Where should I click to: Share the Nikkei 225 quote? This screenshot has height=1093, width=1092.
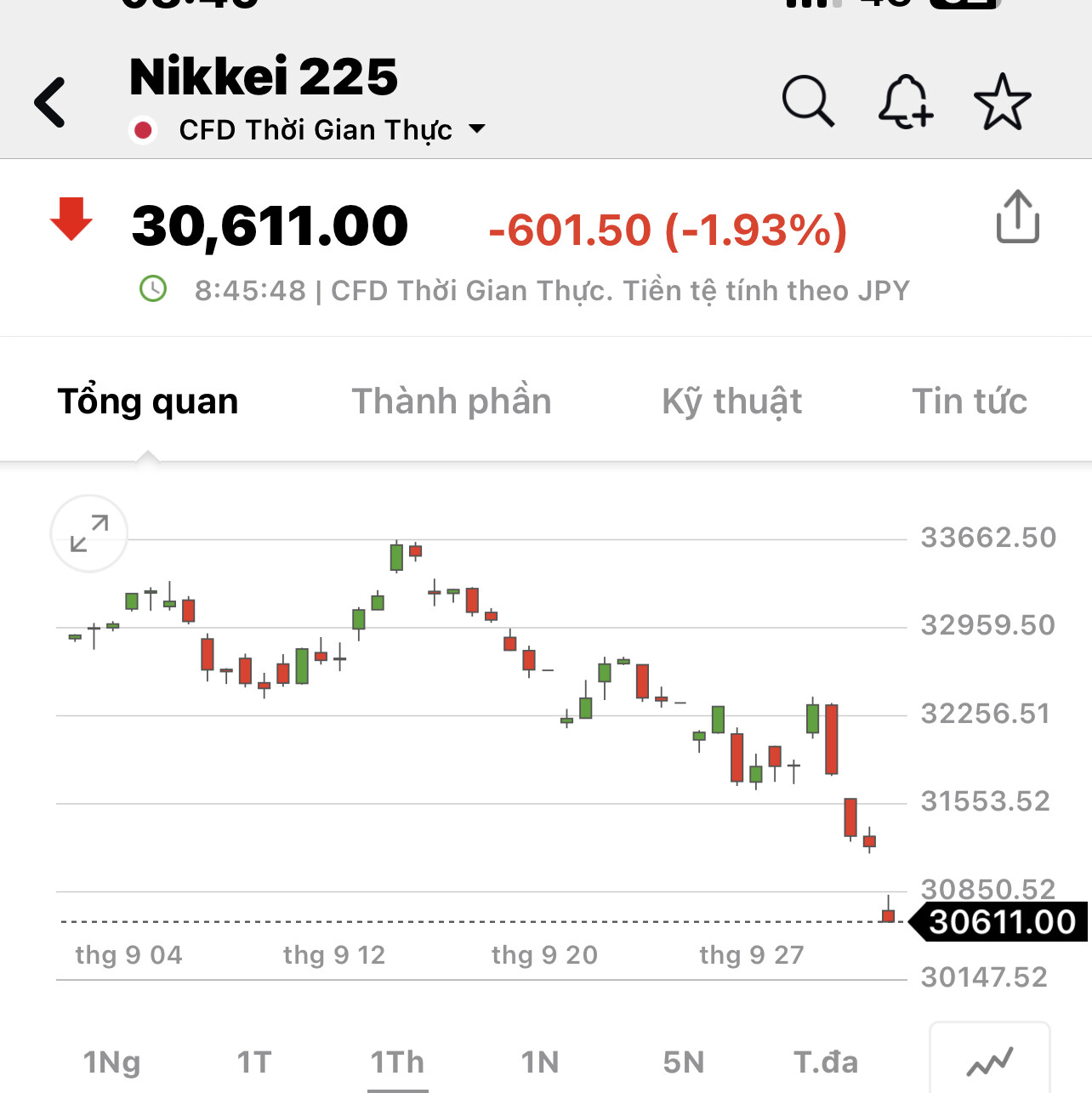coord(1017,218)
